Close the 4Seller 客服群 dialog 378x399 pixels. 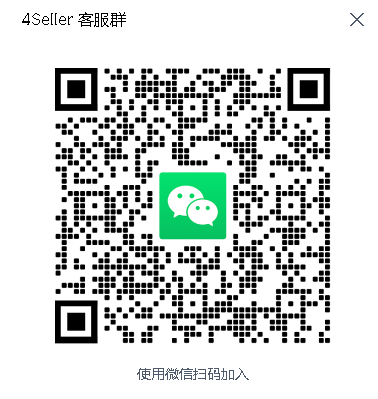(357, 20)
